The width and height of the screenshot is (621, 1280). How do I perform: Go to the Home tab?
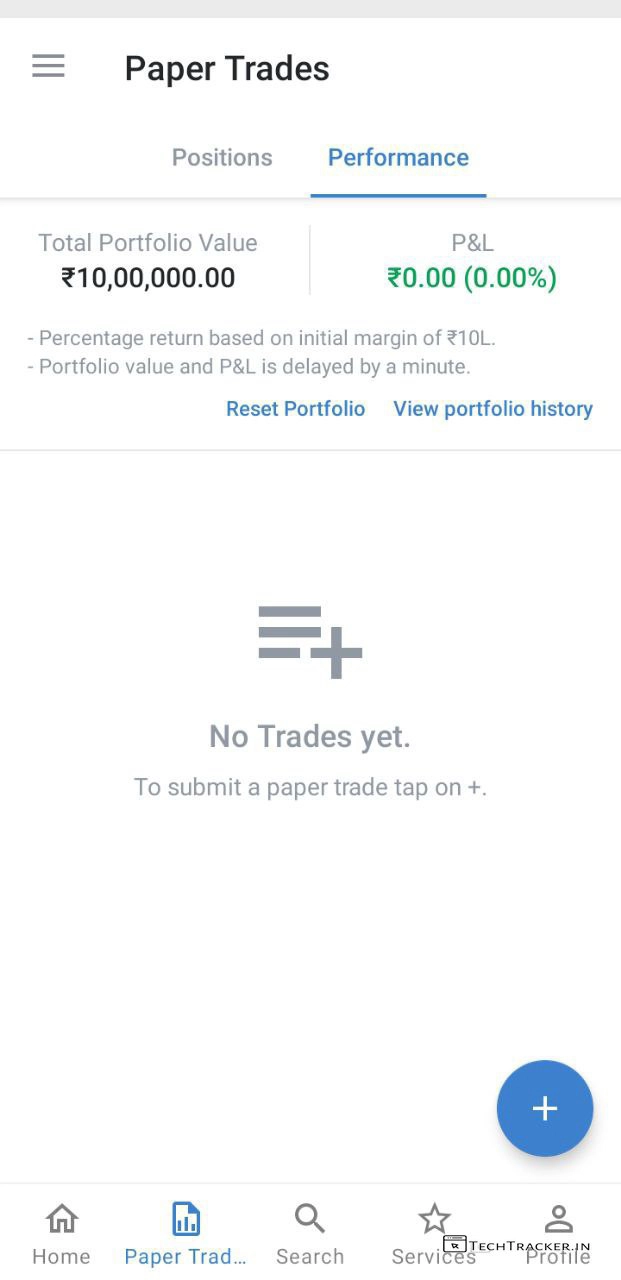(61, 1233)
